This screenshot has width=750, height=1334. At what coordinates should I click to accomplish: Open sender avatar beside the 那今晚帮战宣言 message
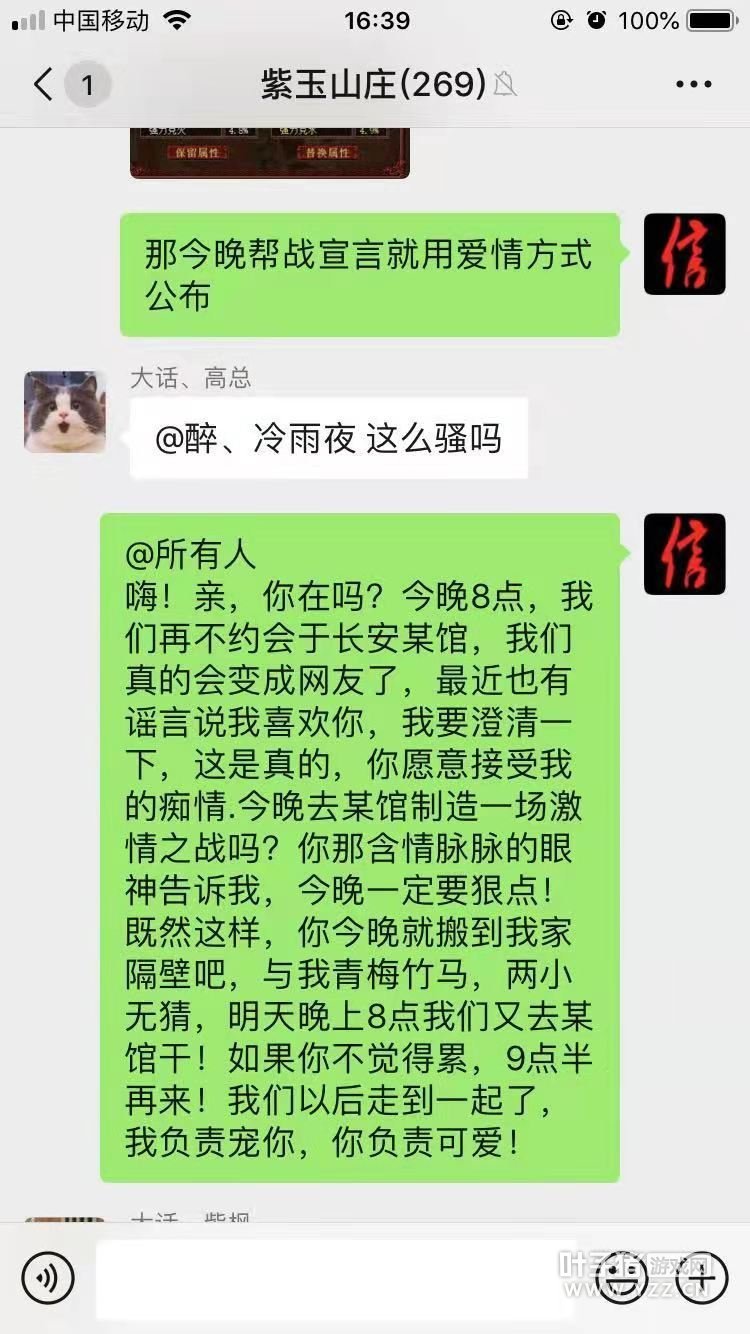point(684,254)
